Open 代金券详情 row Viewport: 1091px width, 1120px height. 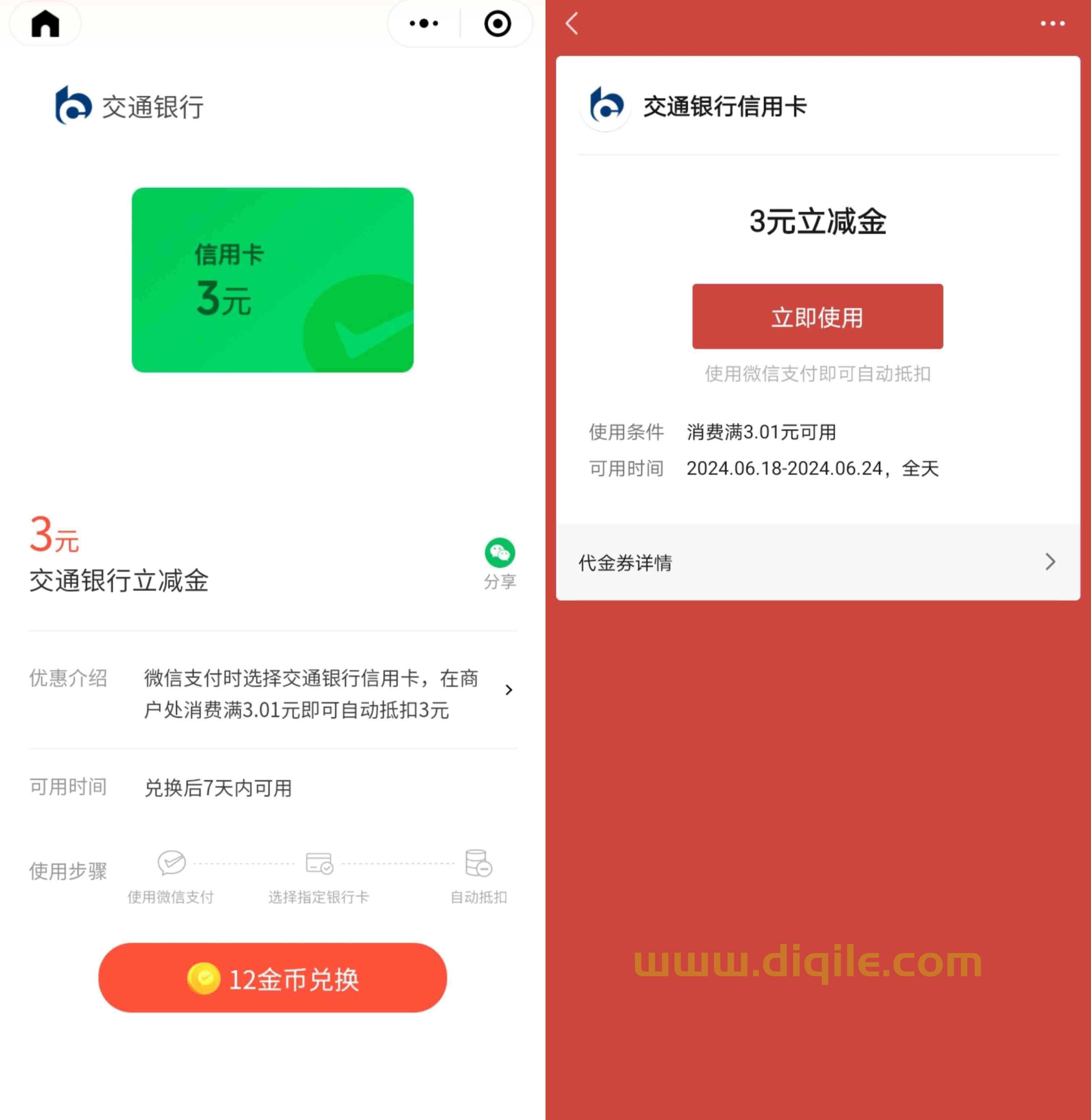pos(817,562)
